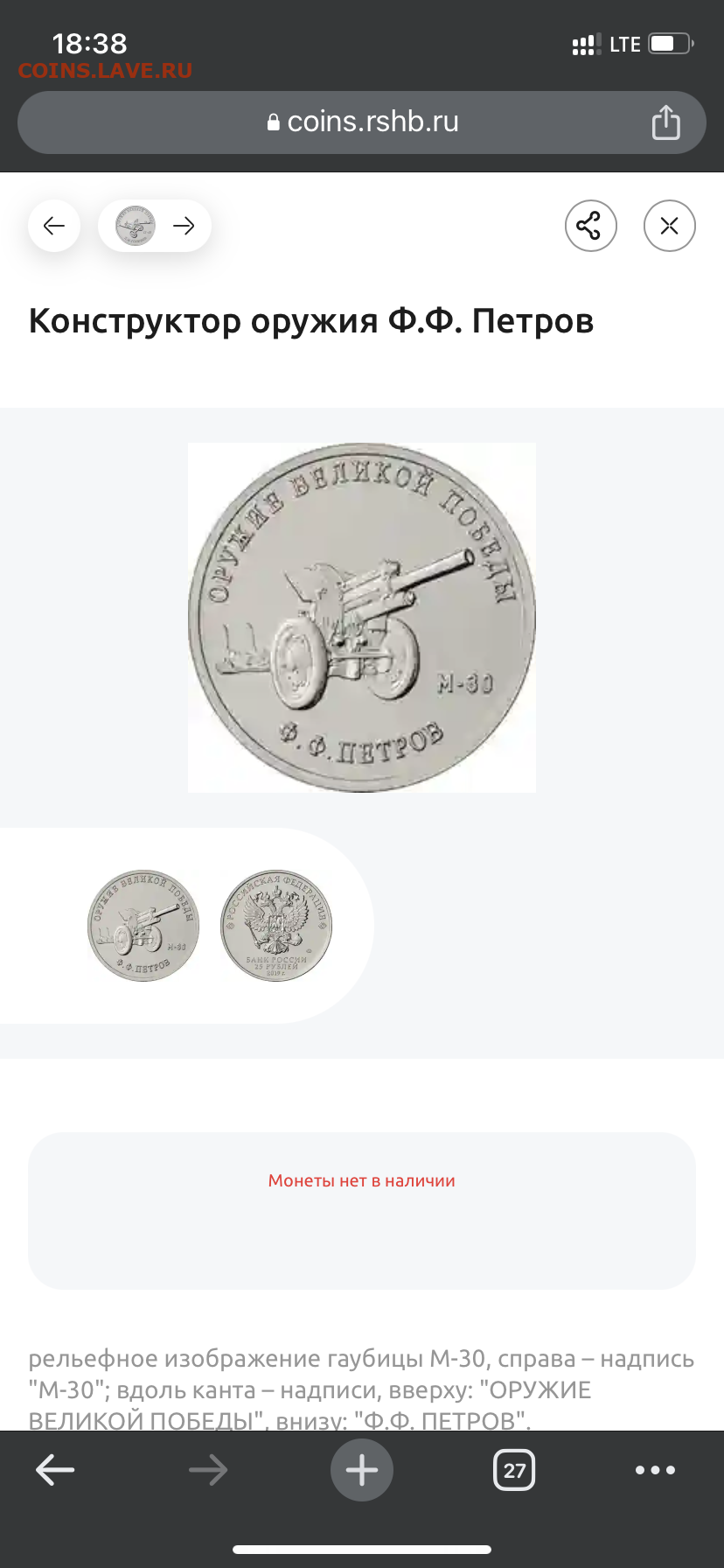
Task: Navigate back in the browser toolbar
Action: coord(55,1470)
